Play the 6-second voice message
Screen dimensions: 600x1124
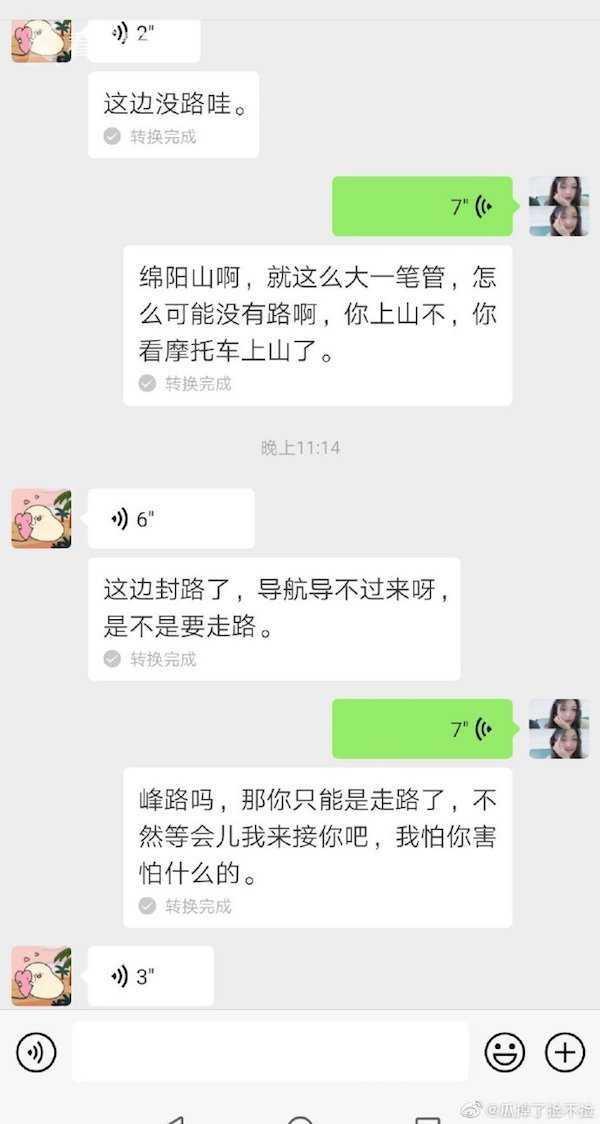point(170,519)
